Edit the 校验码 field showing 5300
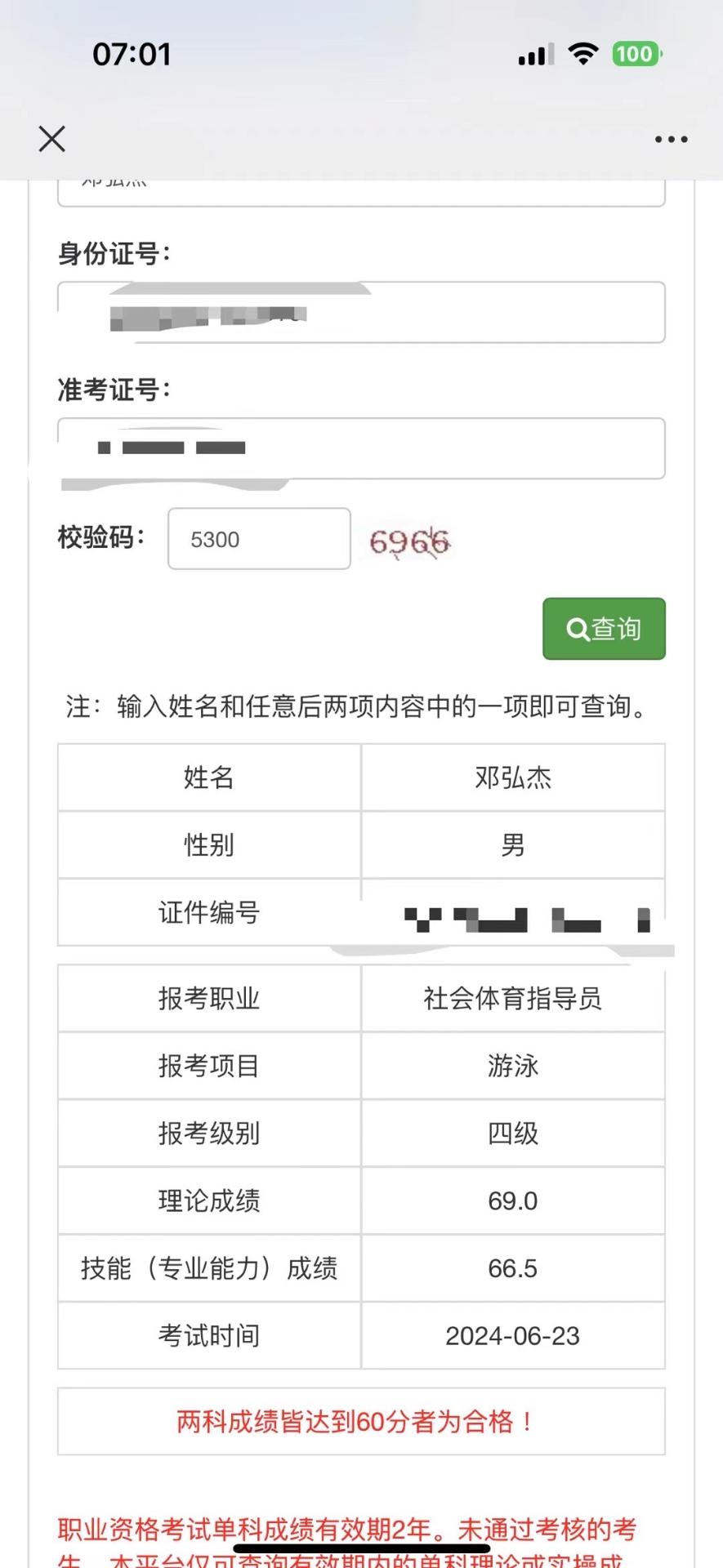723x1568 pixels. pyautogui.click(x=259, y=539)
